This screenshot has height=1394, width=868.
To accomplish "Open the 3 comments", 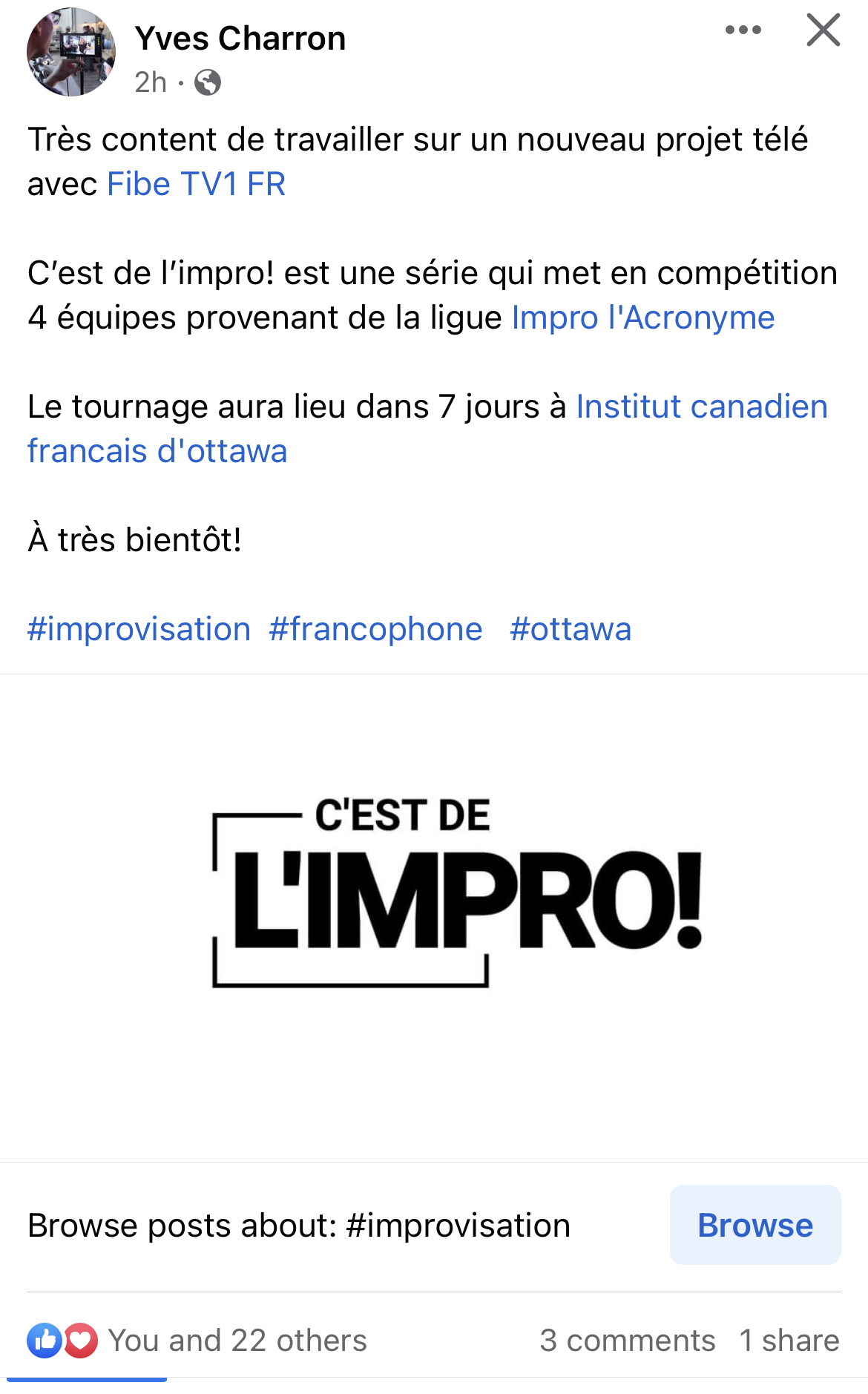I will coord(628,1341).
